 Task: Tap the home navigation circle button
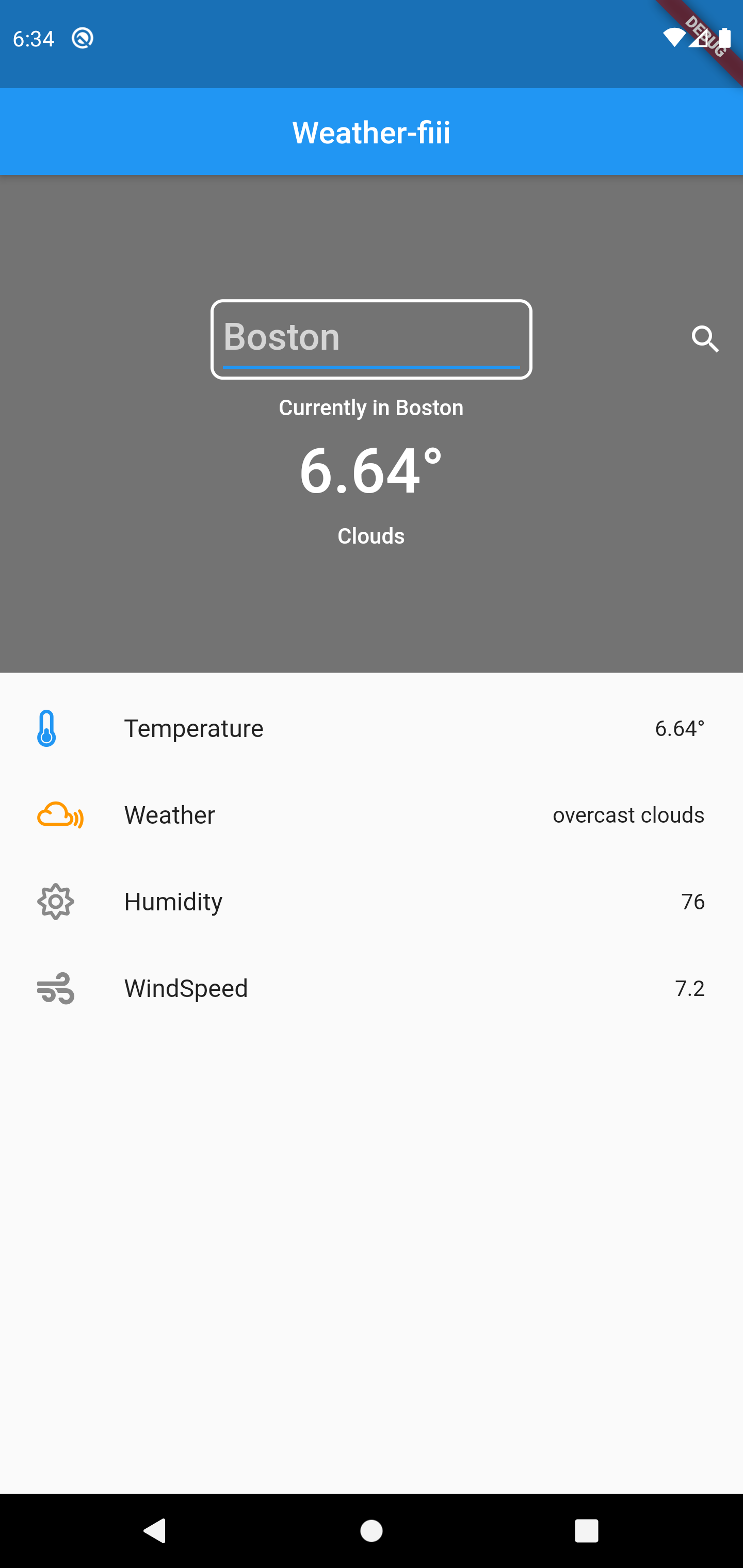click(372, 1531)
